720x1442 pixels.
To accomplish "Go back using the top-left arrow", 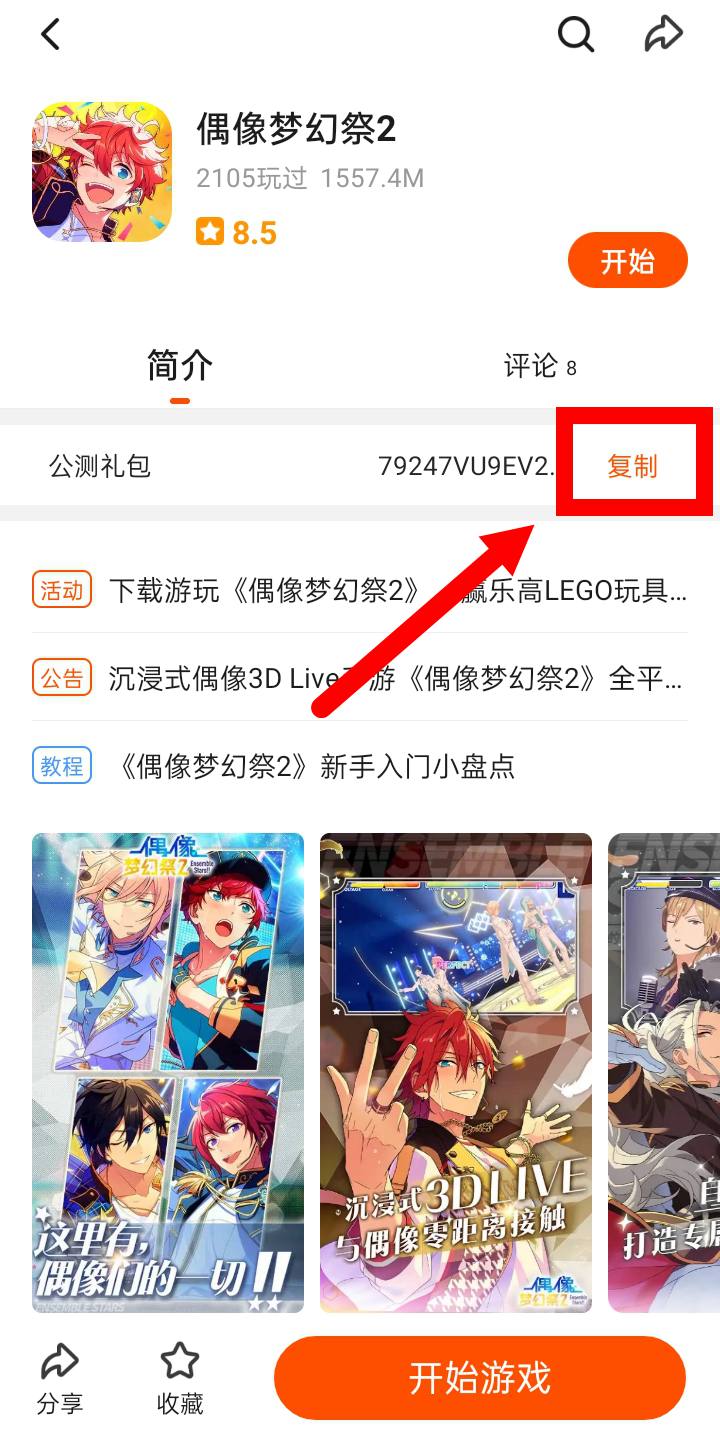I will pos(50,35).
